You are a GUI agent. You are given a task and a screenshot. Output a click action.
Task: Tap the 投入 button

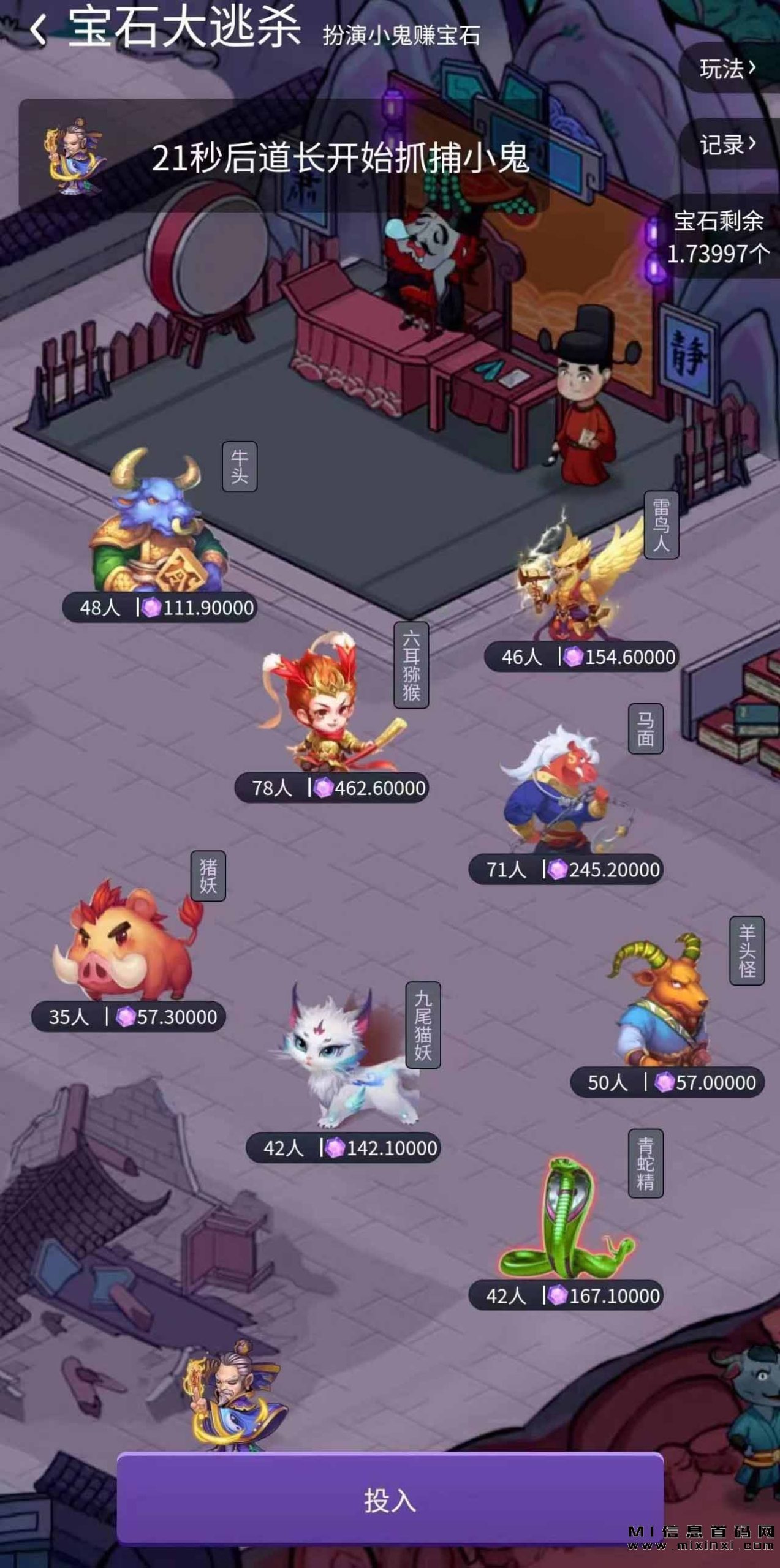click(390, 1500)
